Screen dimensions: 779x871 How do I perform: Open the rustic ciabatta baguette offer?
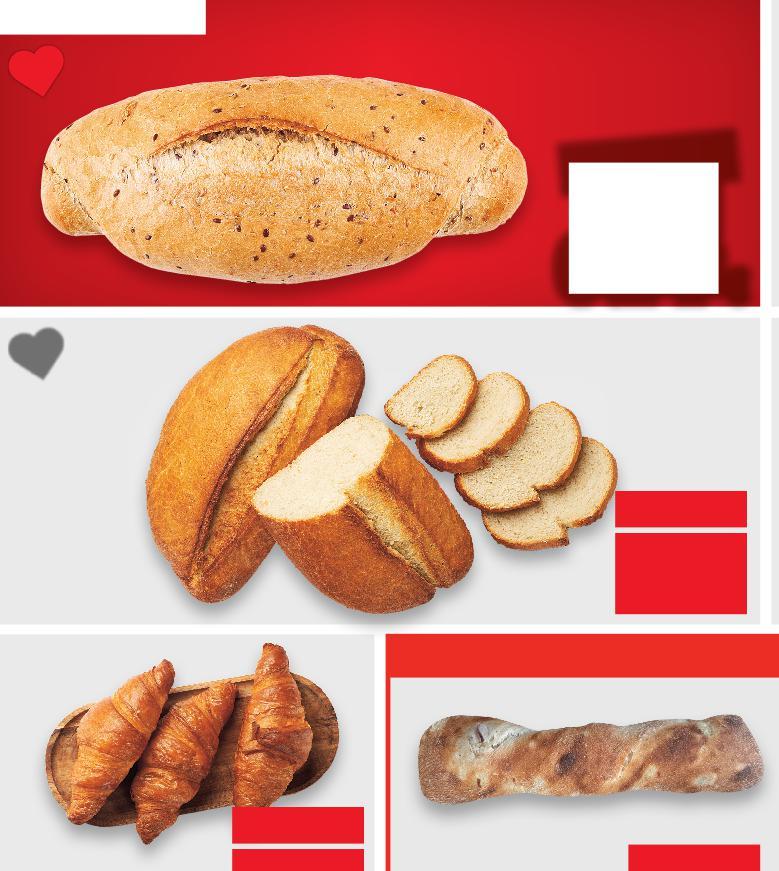(590, 758)
